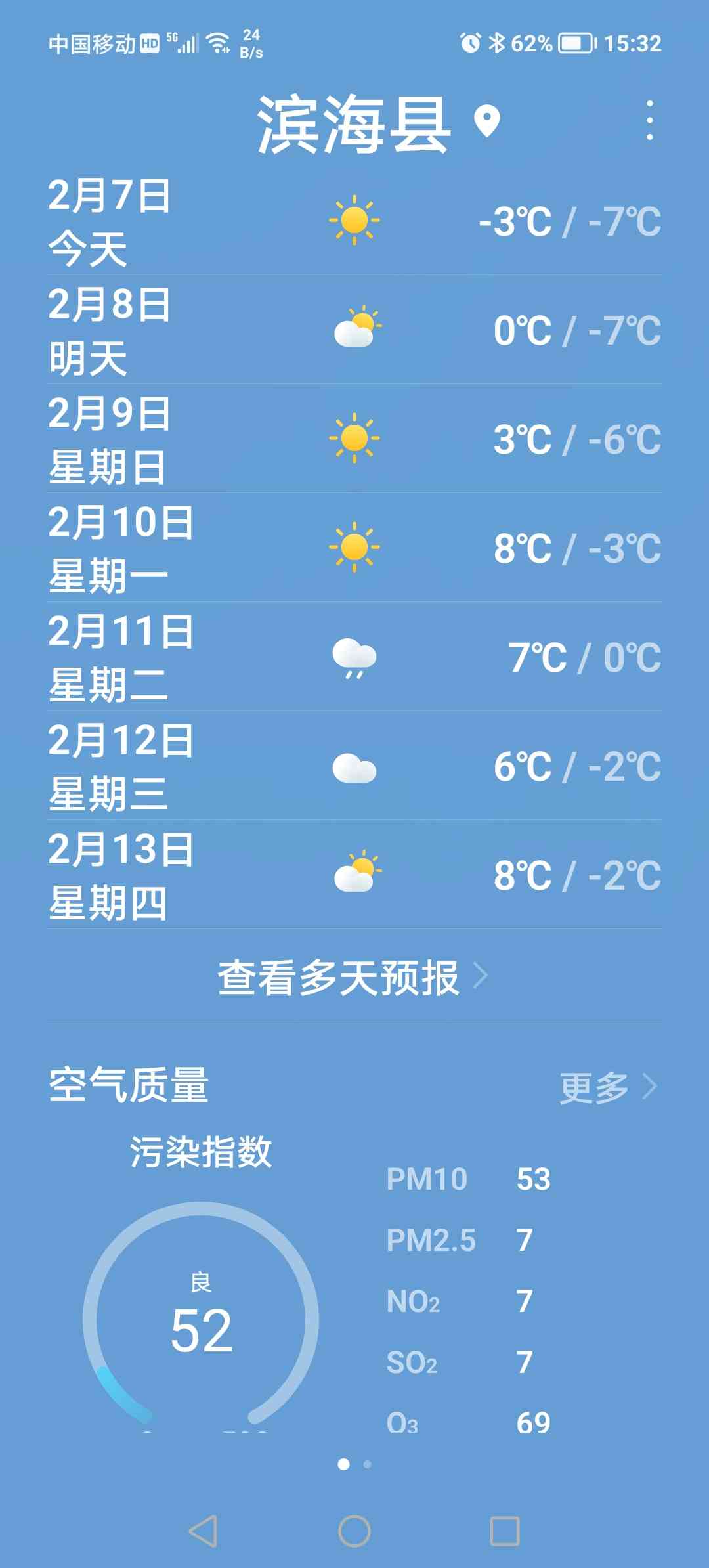
Task: Go to the home screen
Action: tap(354, 1531)
